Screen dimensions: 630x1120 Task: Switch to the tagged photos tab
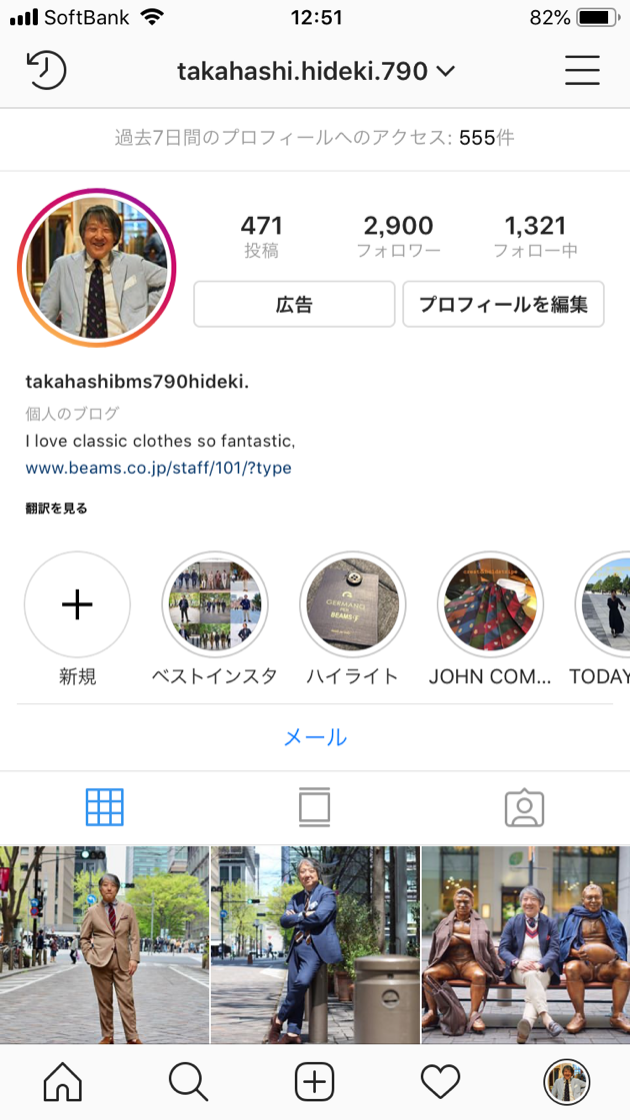524,807
